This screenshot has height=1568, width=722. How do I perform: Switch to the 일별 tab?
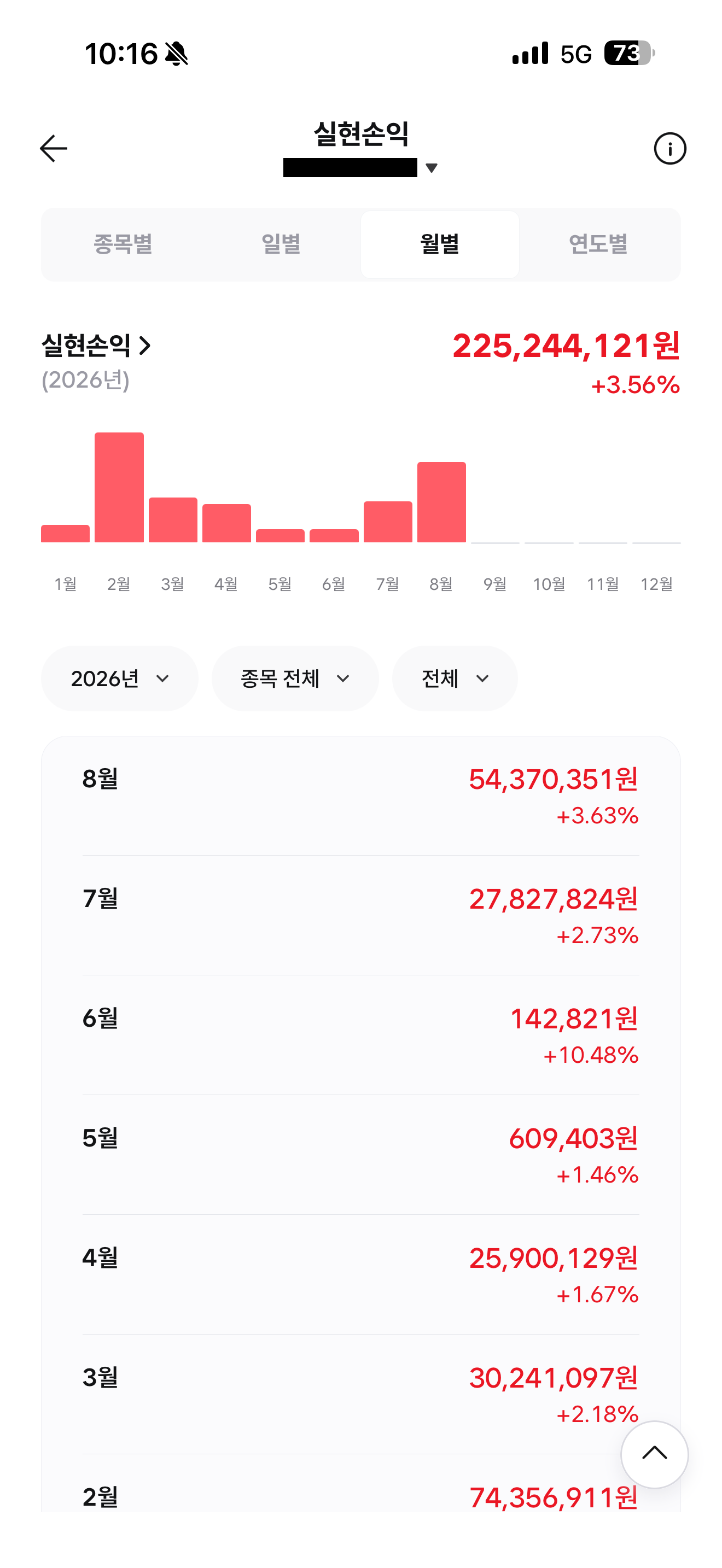[281, 244]
